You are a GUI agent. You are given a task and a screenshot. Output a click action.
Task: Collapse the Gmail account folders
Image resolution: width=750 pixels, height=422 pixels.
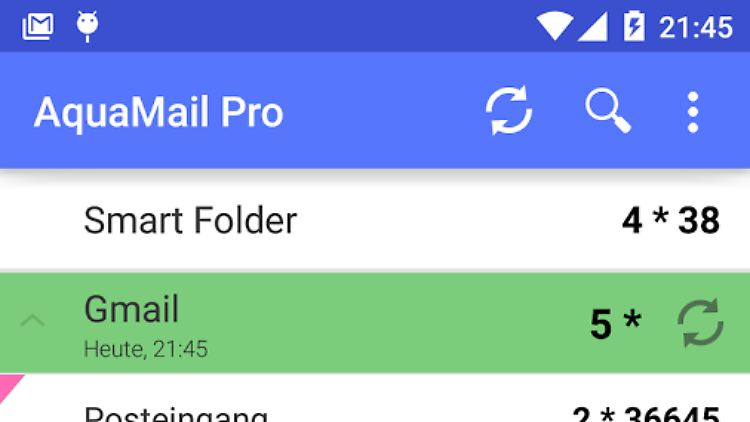[33, 321]
